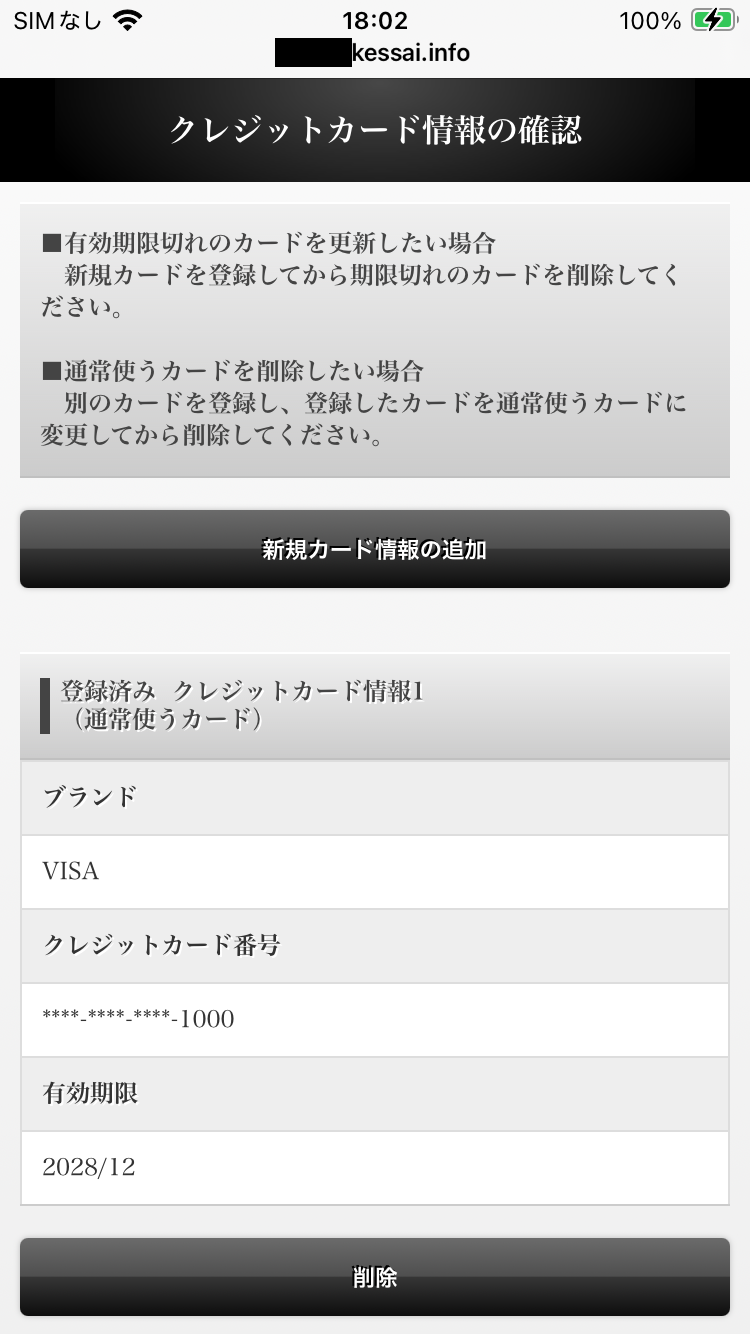The height and width of the screenshot is (1334, 750).
Task: Tap the 有効期限 row label
Action: [x=89, y=1094]
